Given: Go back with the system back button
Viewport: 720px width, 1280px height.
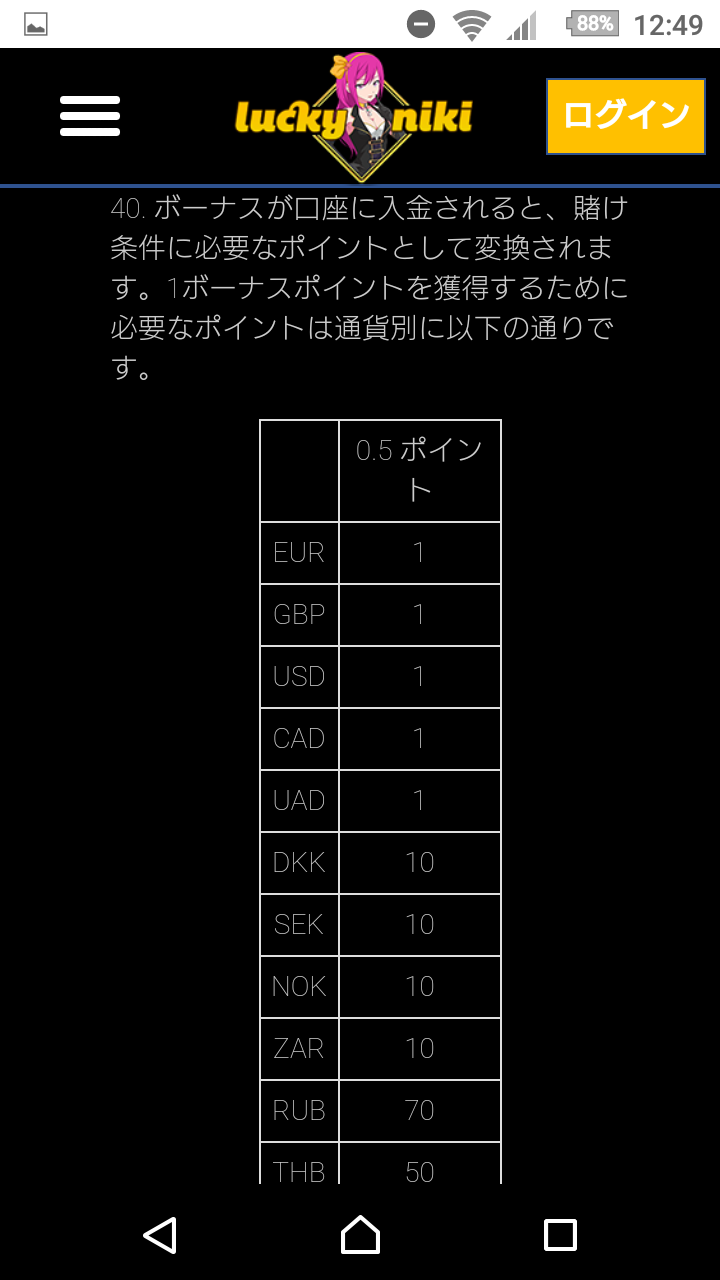Looking at the screenshot, I should (160, 1235).
